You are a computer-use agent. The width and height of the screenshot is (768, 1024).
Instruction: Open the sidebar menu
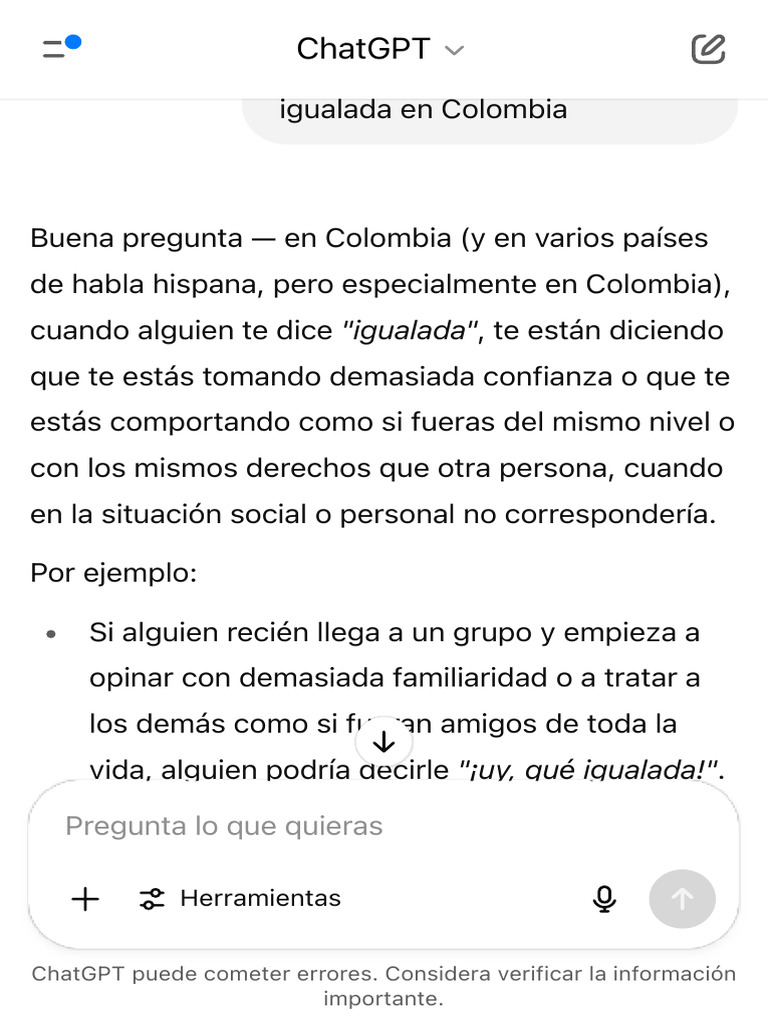point(61,48)
